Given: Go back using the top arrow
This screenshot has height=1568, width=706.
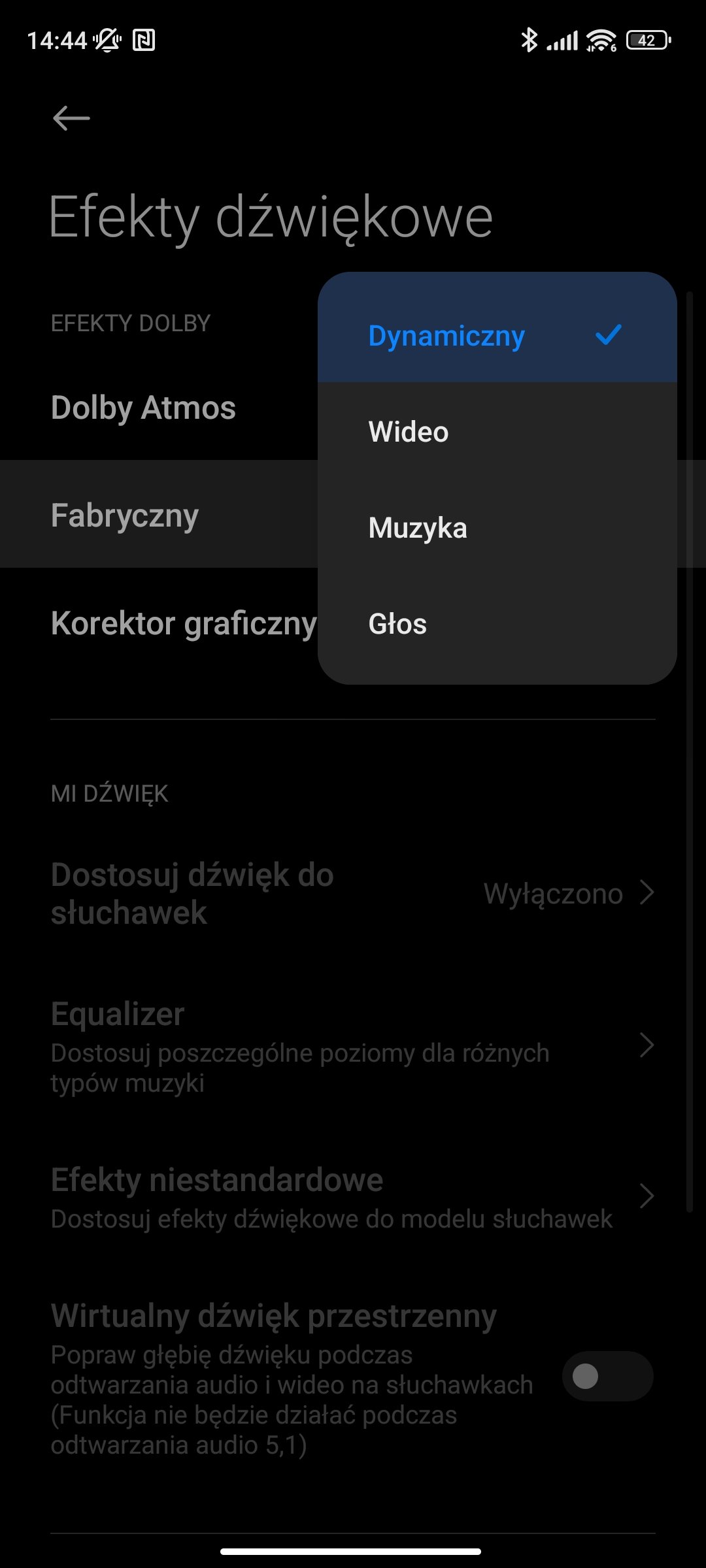Looking at the screenshot, I should [71, 118].
